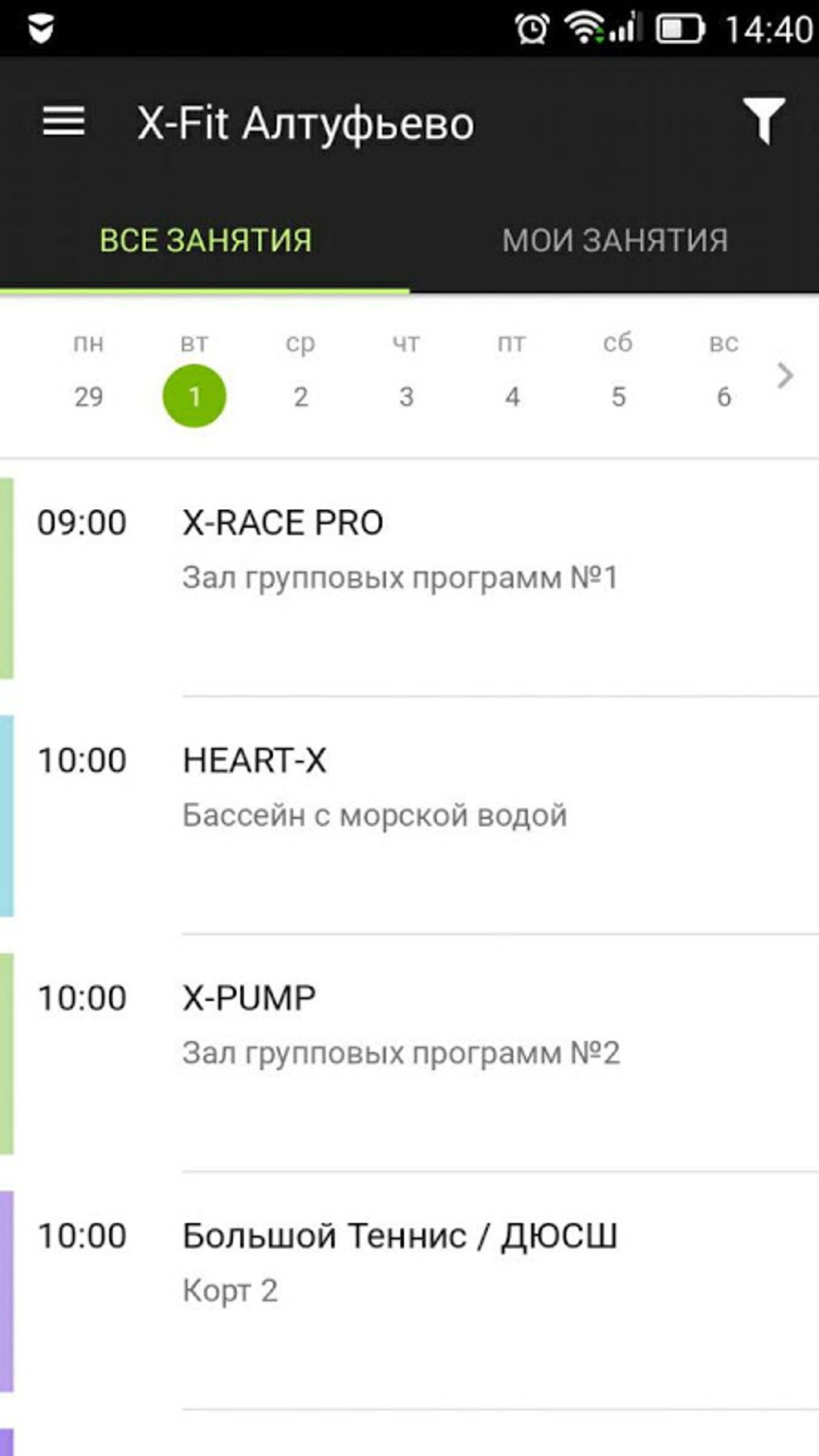Select Friday the 4th
This screenshot has height=1456, width=819.
click(512, 395)
